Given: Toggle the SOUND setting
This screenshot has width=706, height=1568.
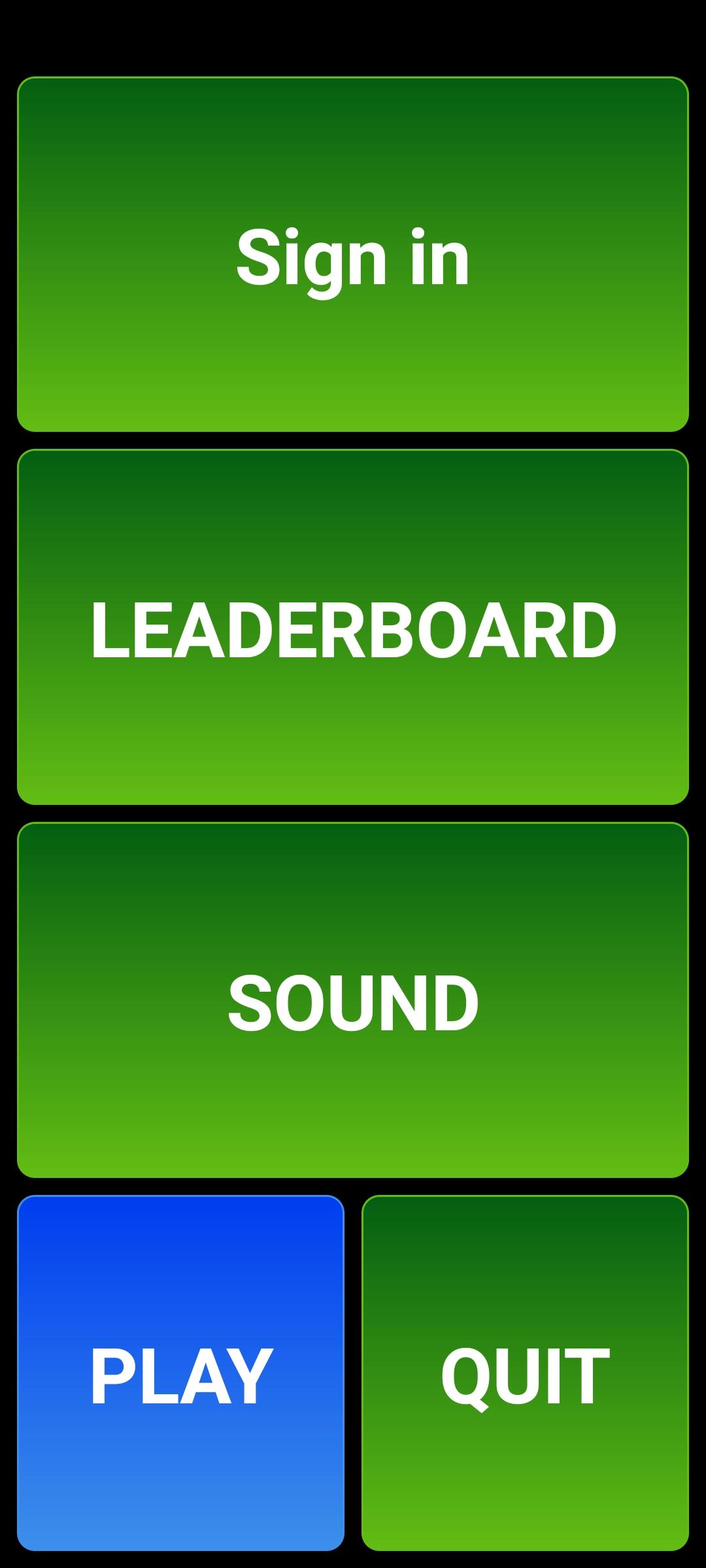Looking at the screenshot, I should pyautogui.click(x=353, y=1000).
